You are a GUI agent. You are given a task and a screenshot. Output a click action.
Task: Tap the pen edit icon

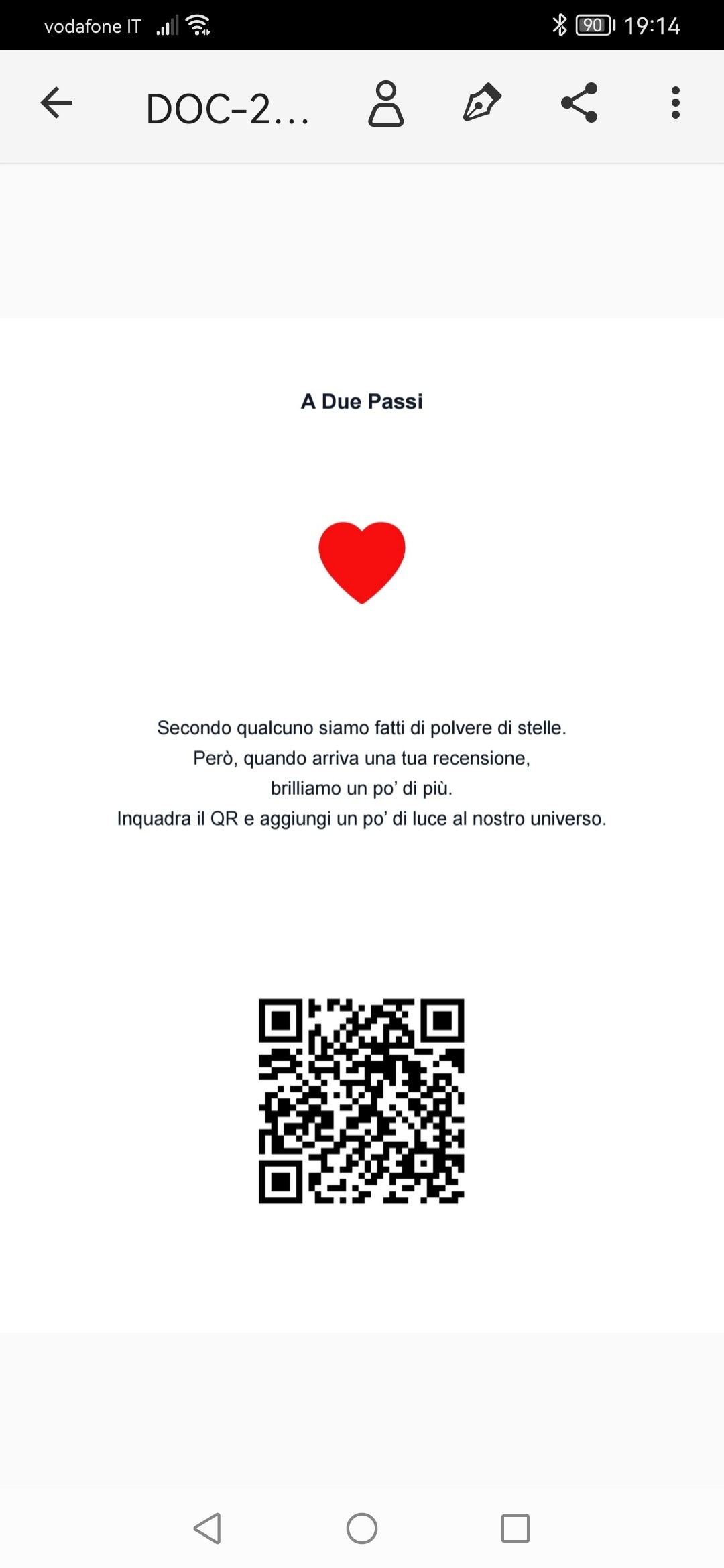coord(482,103)
